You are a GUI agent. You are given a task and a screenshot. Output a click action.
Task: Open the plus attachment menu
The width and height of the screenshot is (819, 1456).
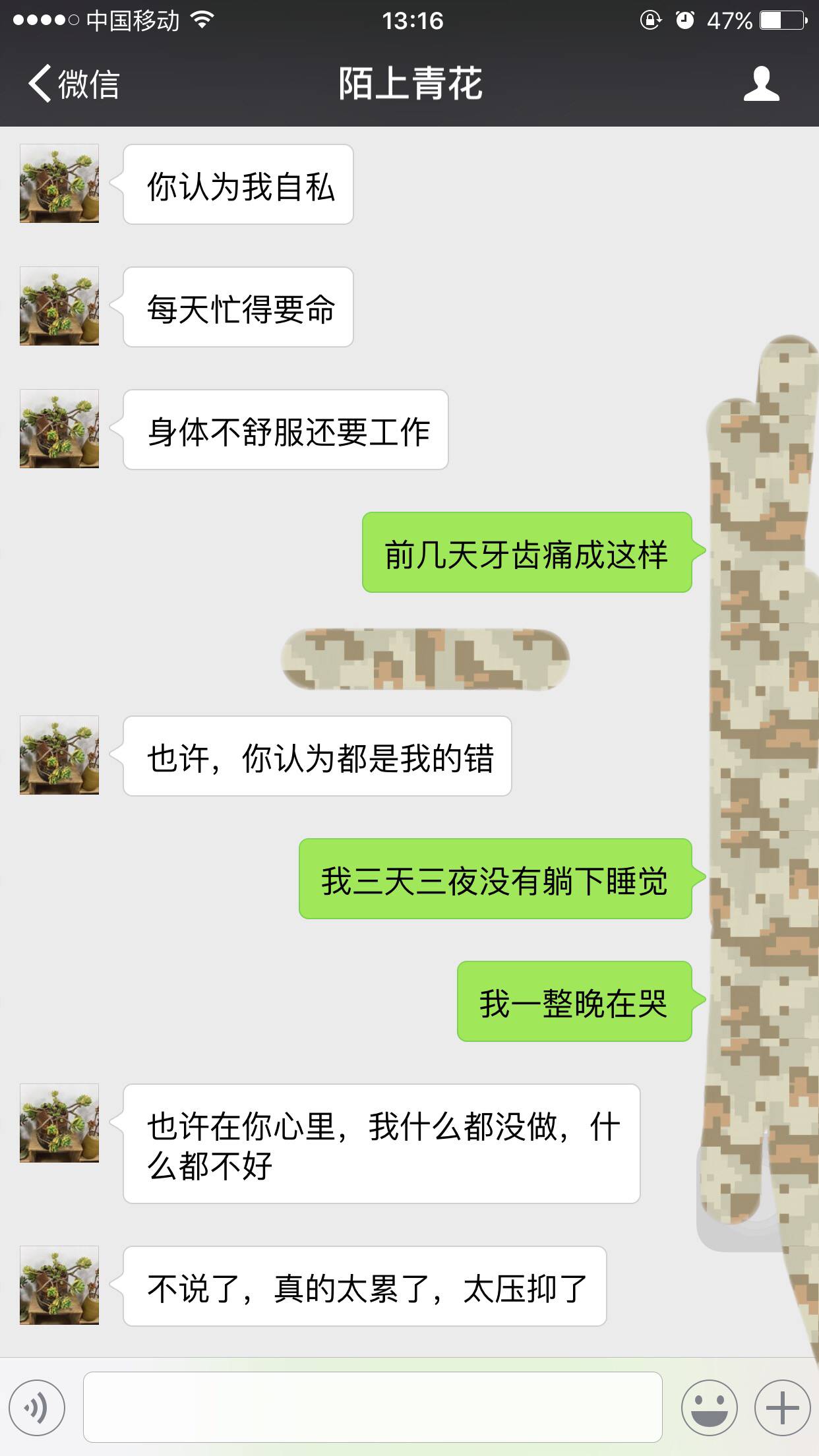click(x=782, y=1408)
